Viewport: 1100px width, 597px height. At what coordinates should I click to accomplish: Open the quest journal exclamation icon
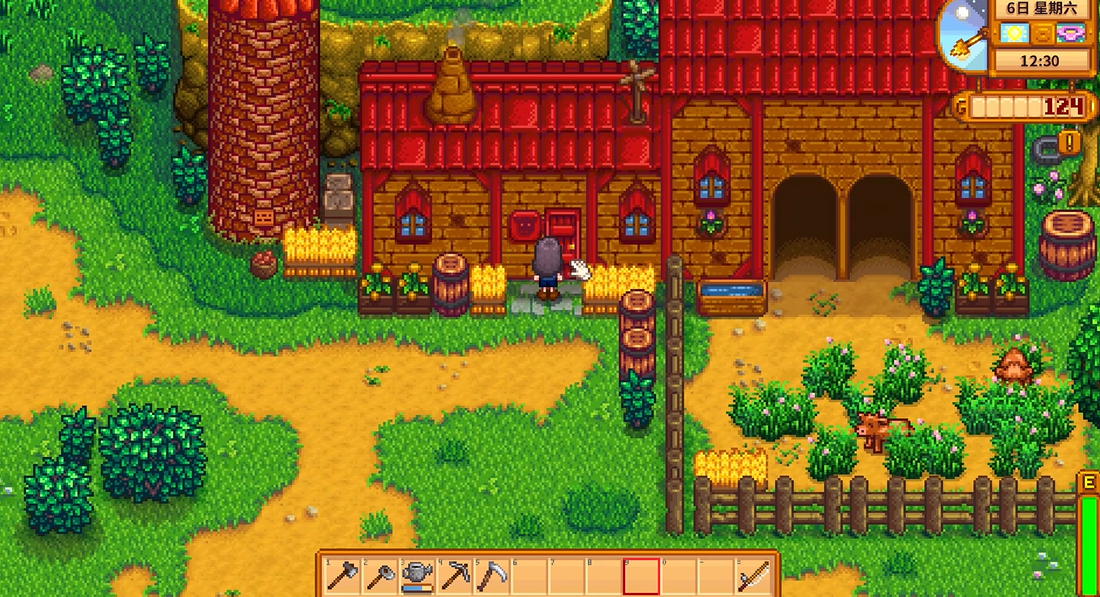[1070, 142]
